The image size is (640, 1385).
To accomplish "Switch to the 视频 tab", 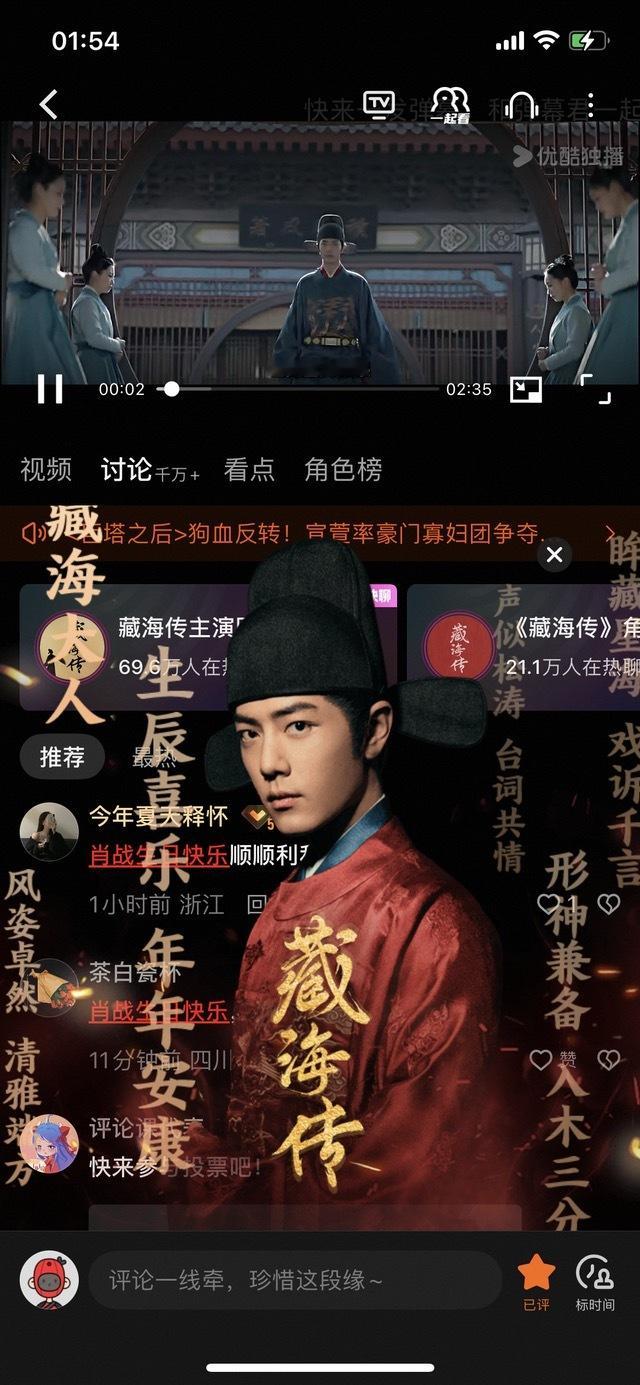I will pos(46,469).
